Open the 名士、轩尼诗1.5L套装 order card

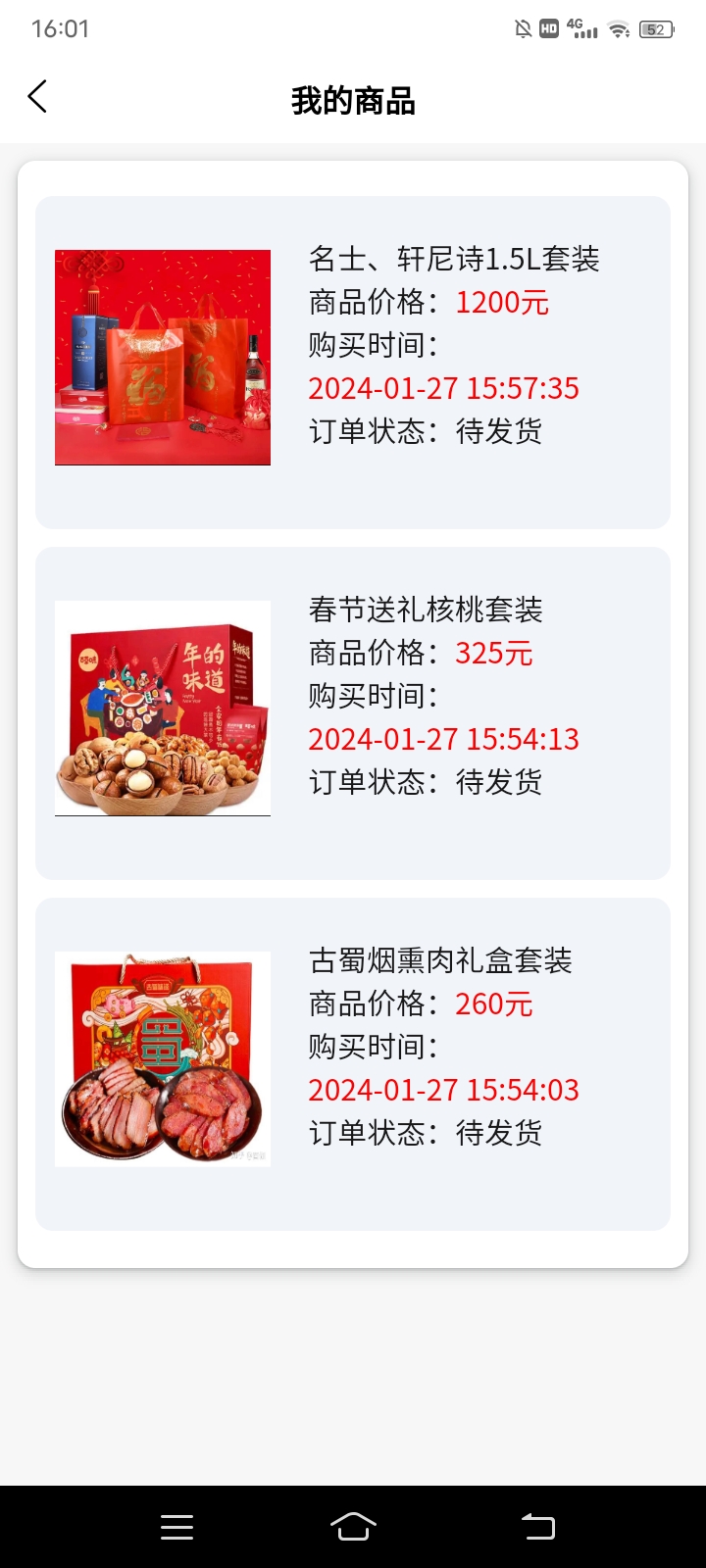353,363
